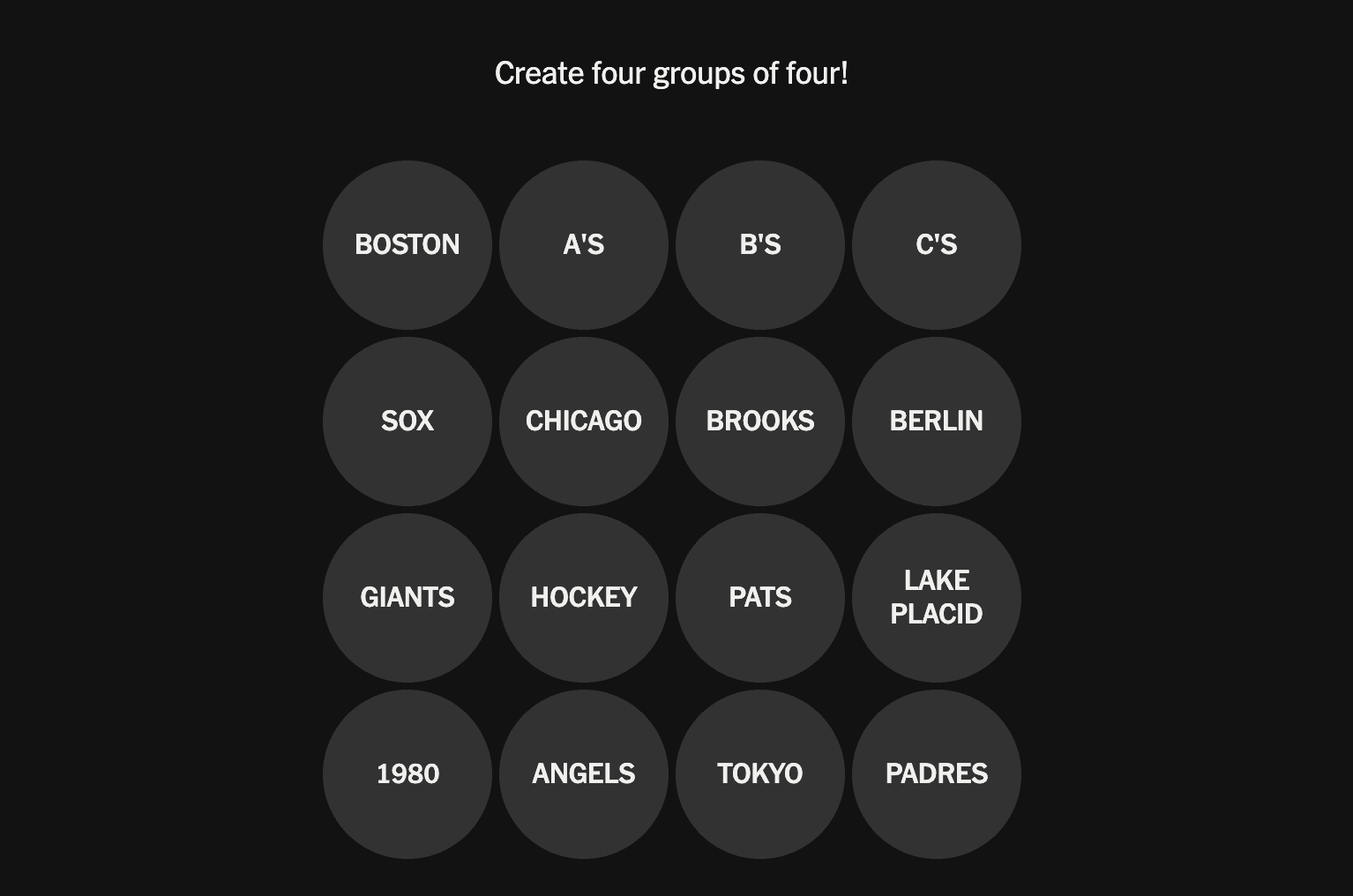Select the BERLIN tile
1353x896 pixels.
[x=937, y=422]
